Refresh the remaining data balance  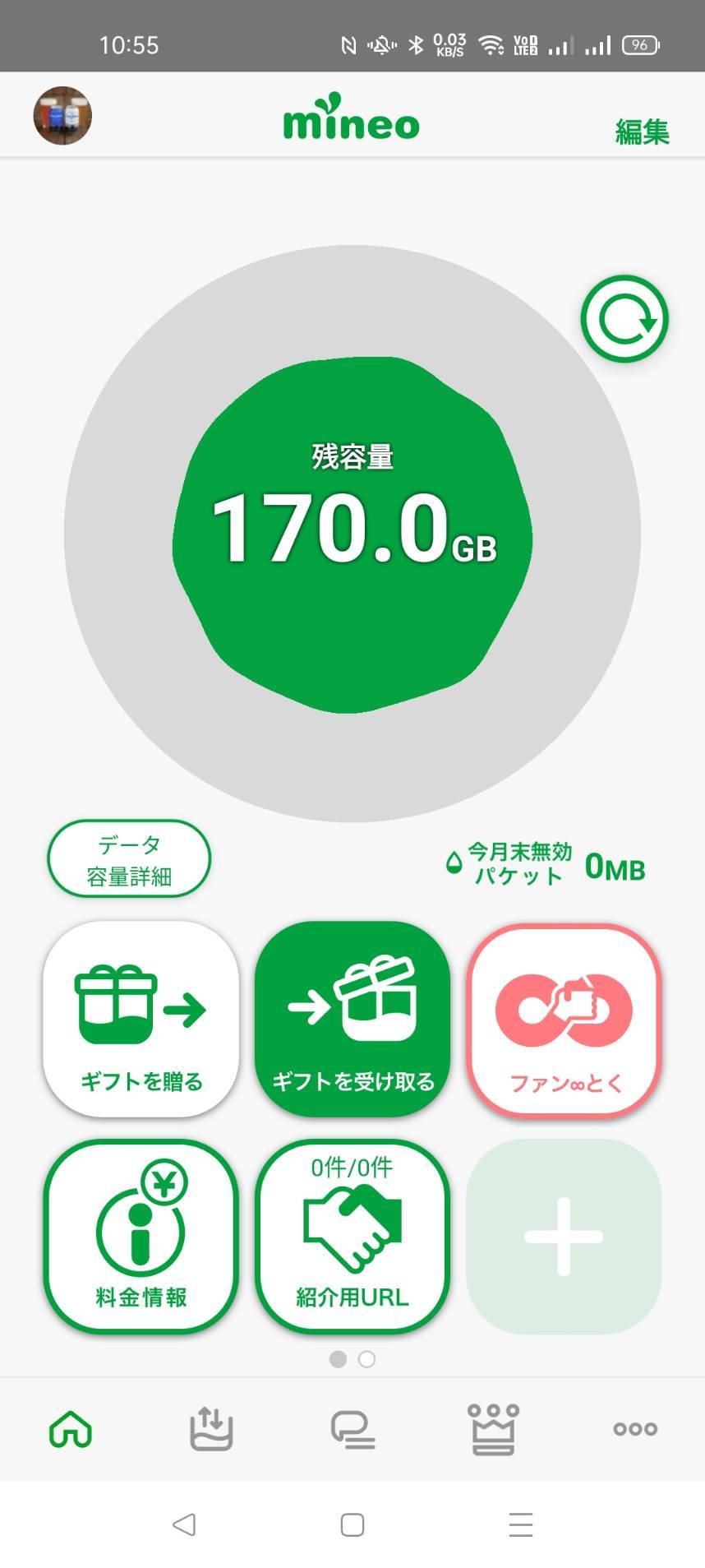pyautogui.click(x=624, y=319)
